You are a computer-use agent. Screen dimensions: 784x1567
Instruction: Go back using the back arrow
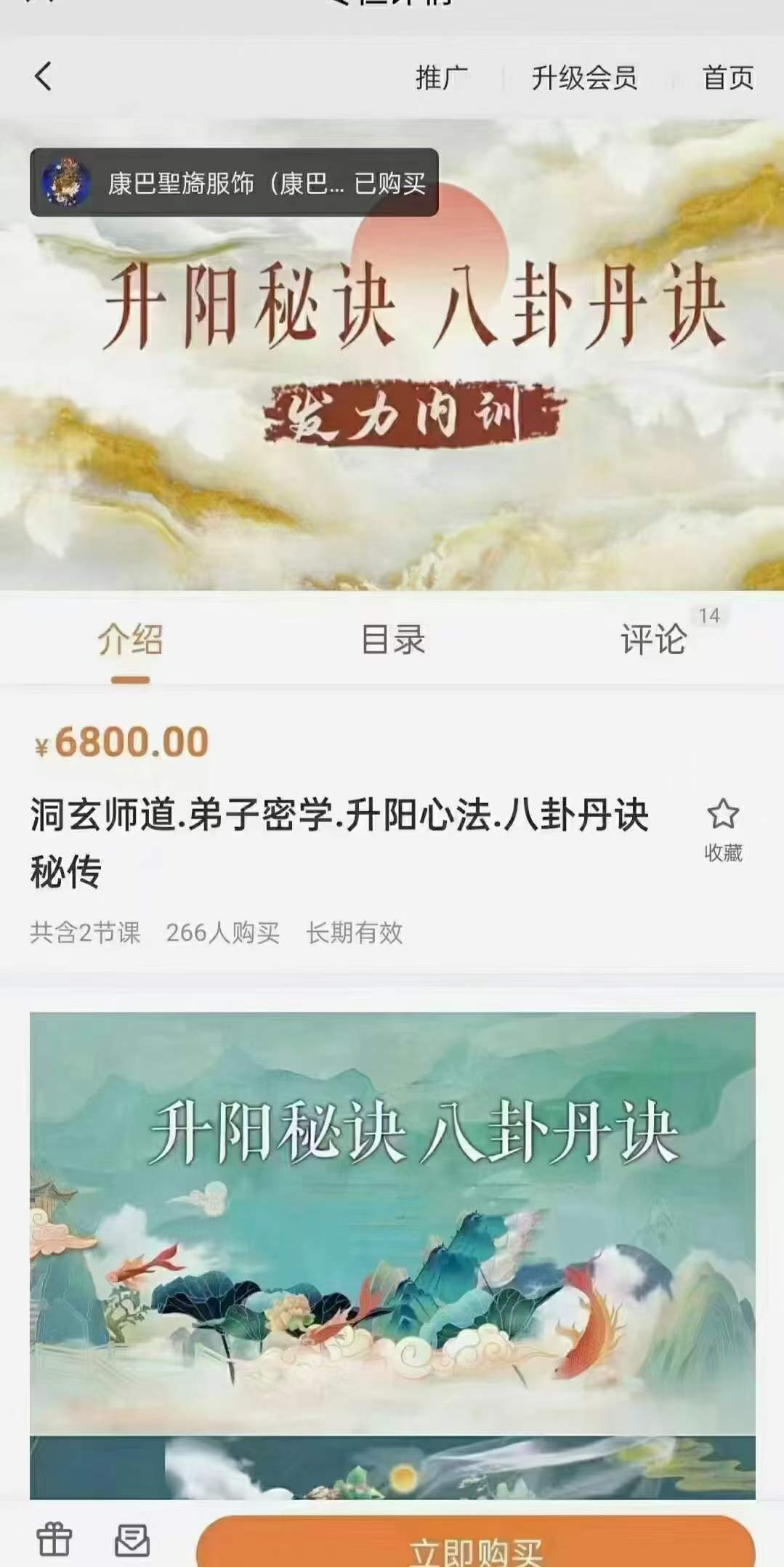44,76
